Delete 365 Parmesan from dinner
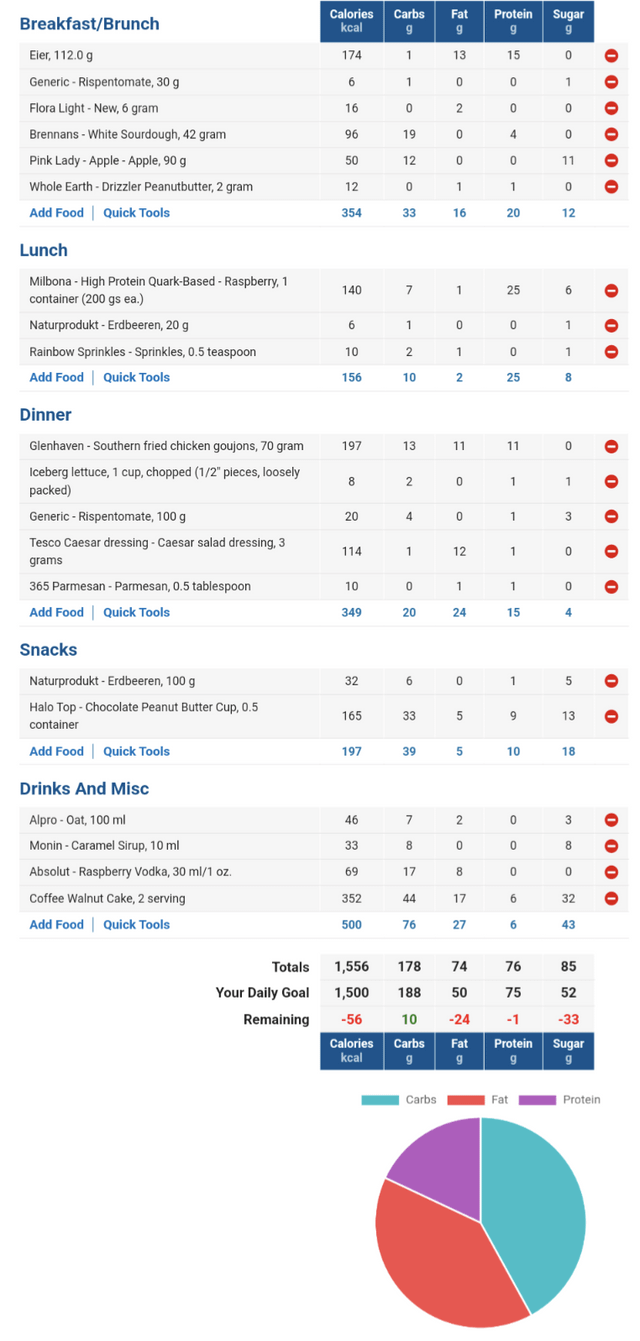 coord(611,586)
